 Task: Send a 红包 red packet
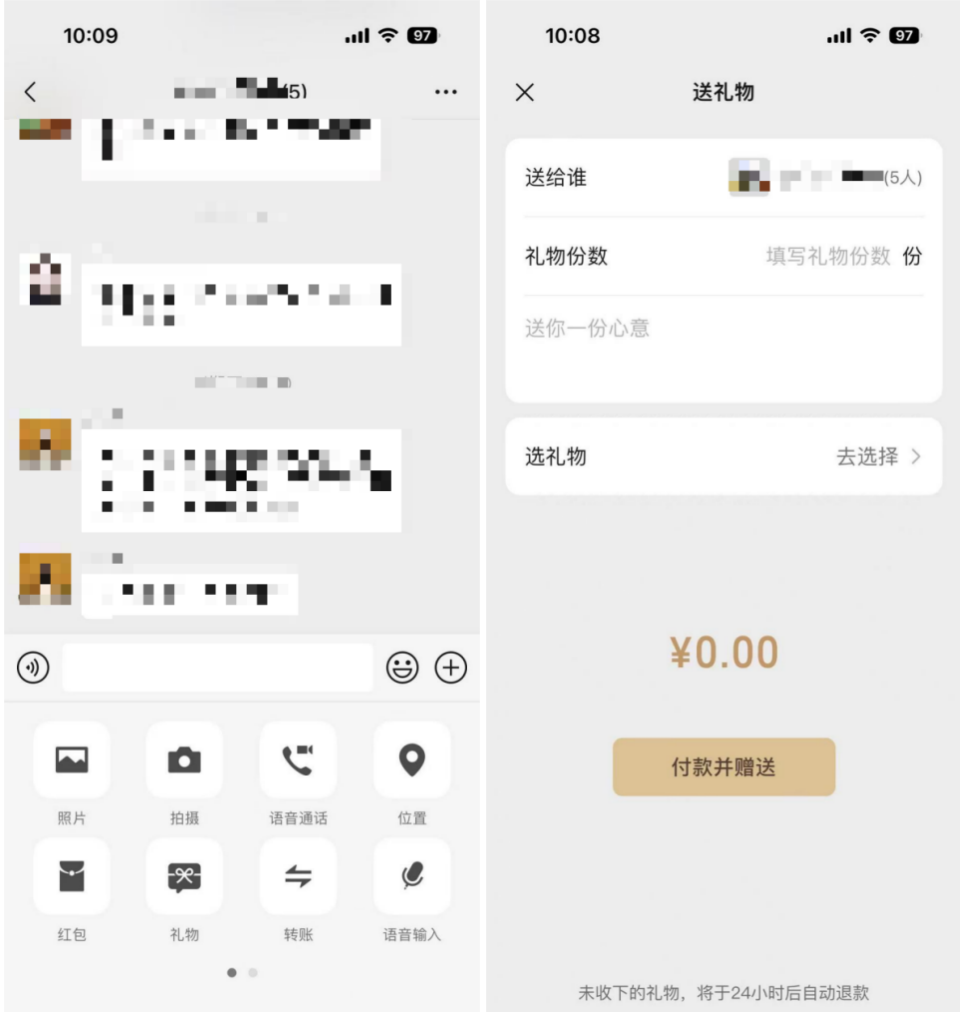(71, 877)
